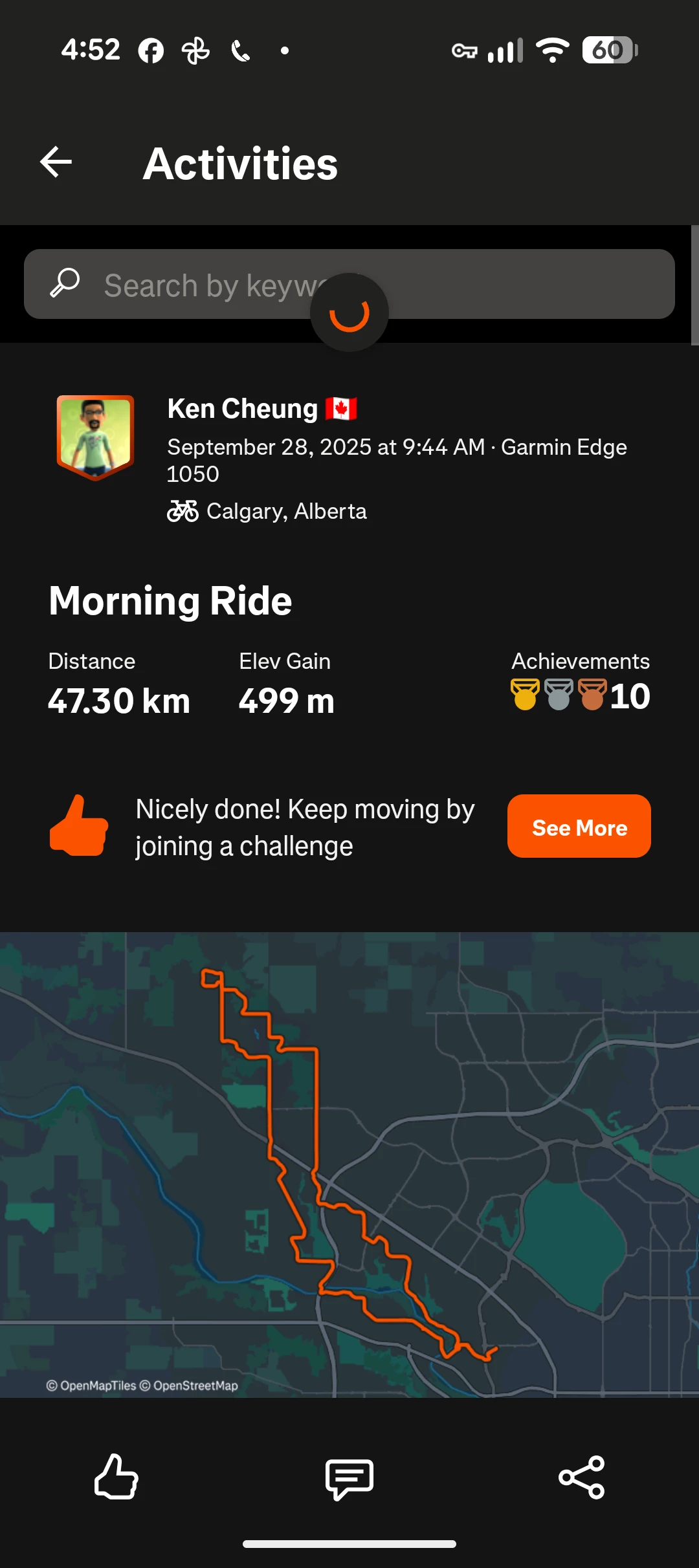Go back from Activities screen
Screen dimensions: 699x1568
pyautogui.click(x=56, y=162)
